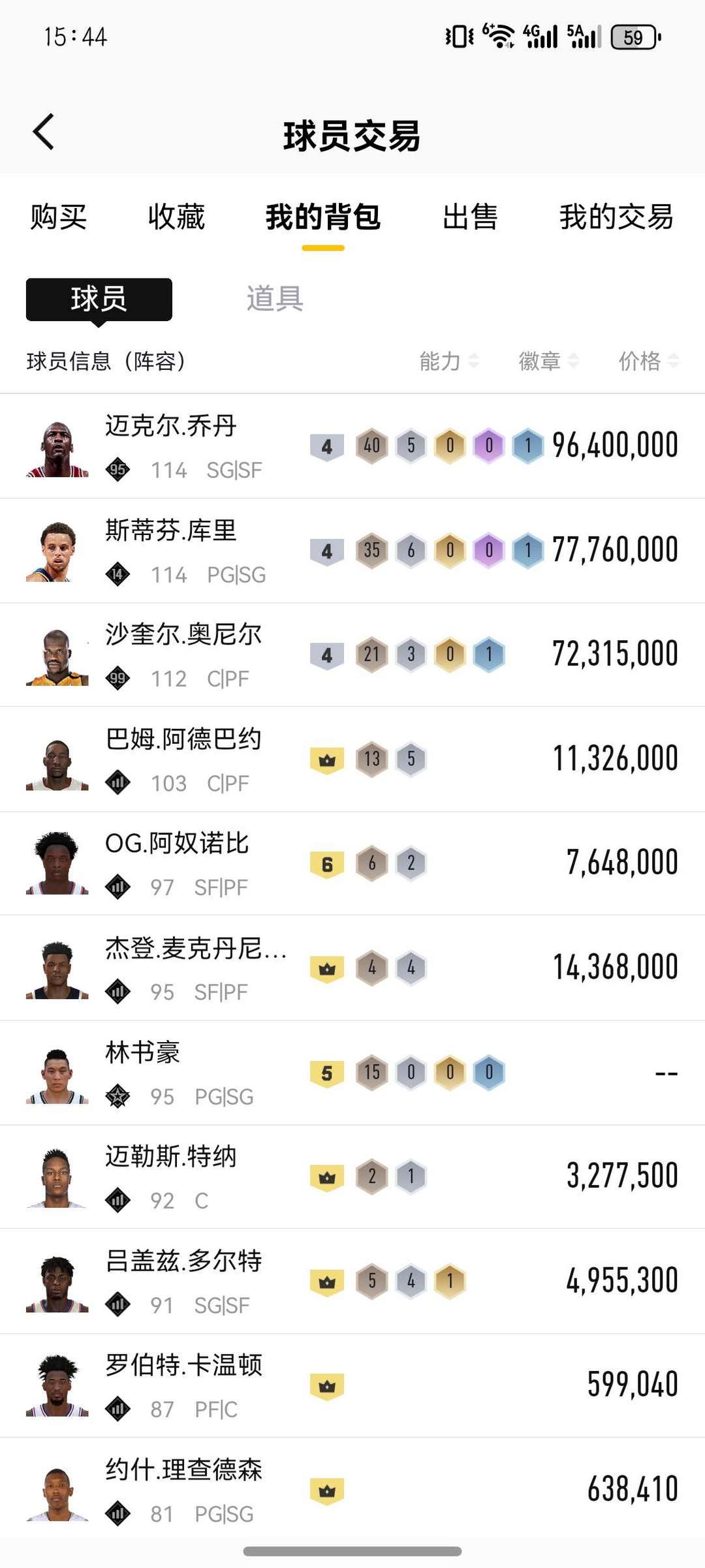
Task: Select 约什.理查德森 from the list
Action: (x=352, y=1489)
